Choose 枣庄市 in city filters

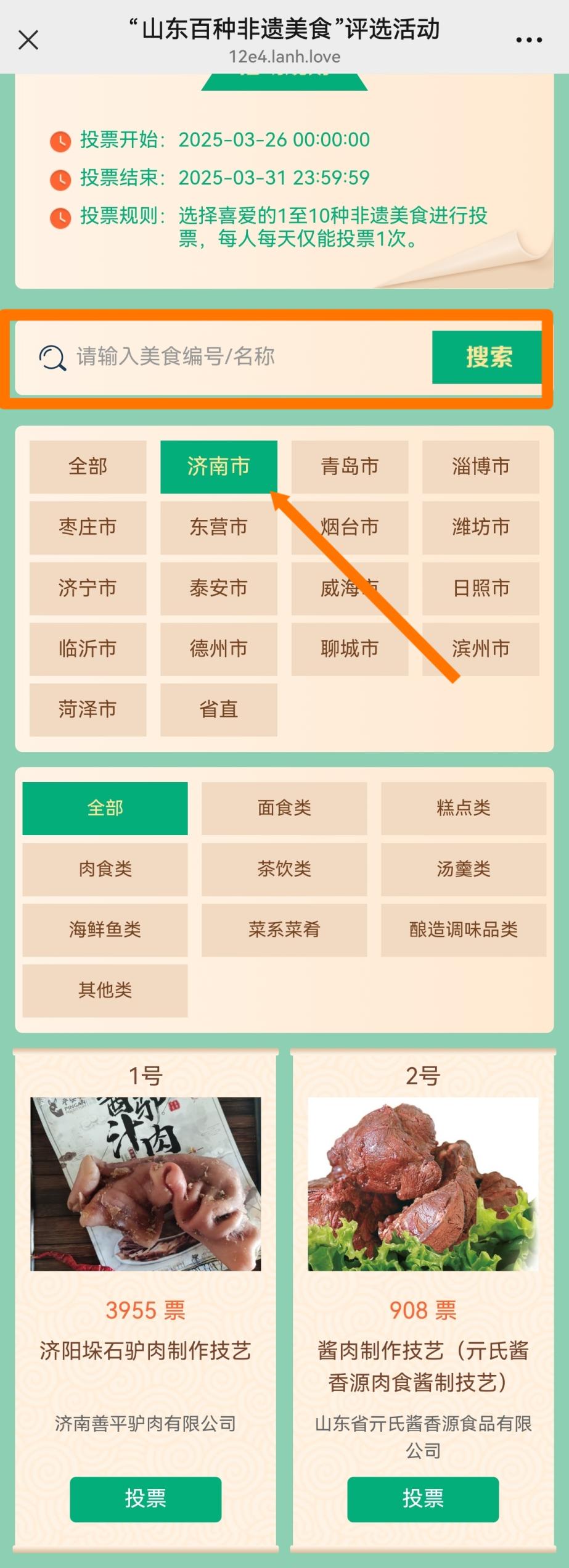click(x=88, y=527)
